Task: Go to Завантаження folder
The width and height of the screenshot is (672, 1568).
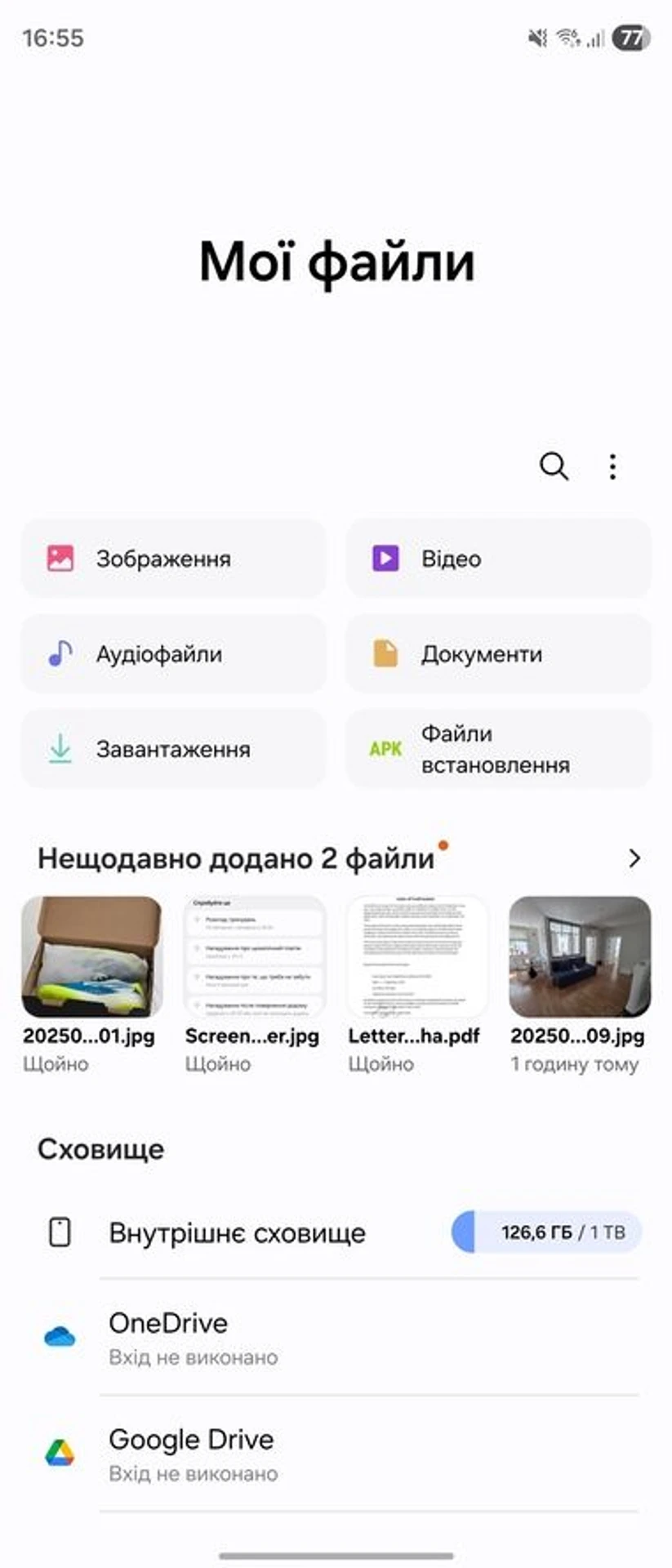Action: [173, 749]
